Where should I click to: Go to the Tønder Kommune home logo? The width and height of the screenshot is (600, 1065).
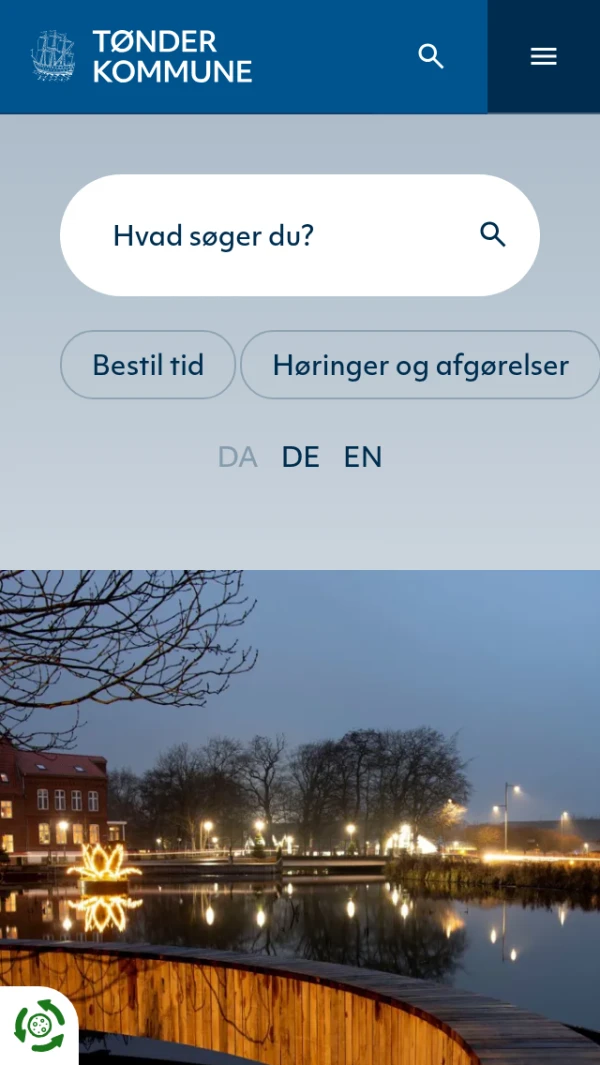coord(141,56)
